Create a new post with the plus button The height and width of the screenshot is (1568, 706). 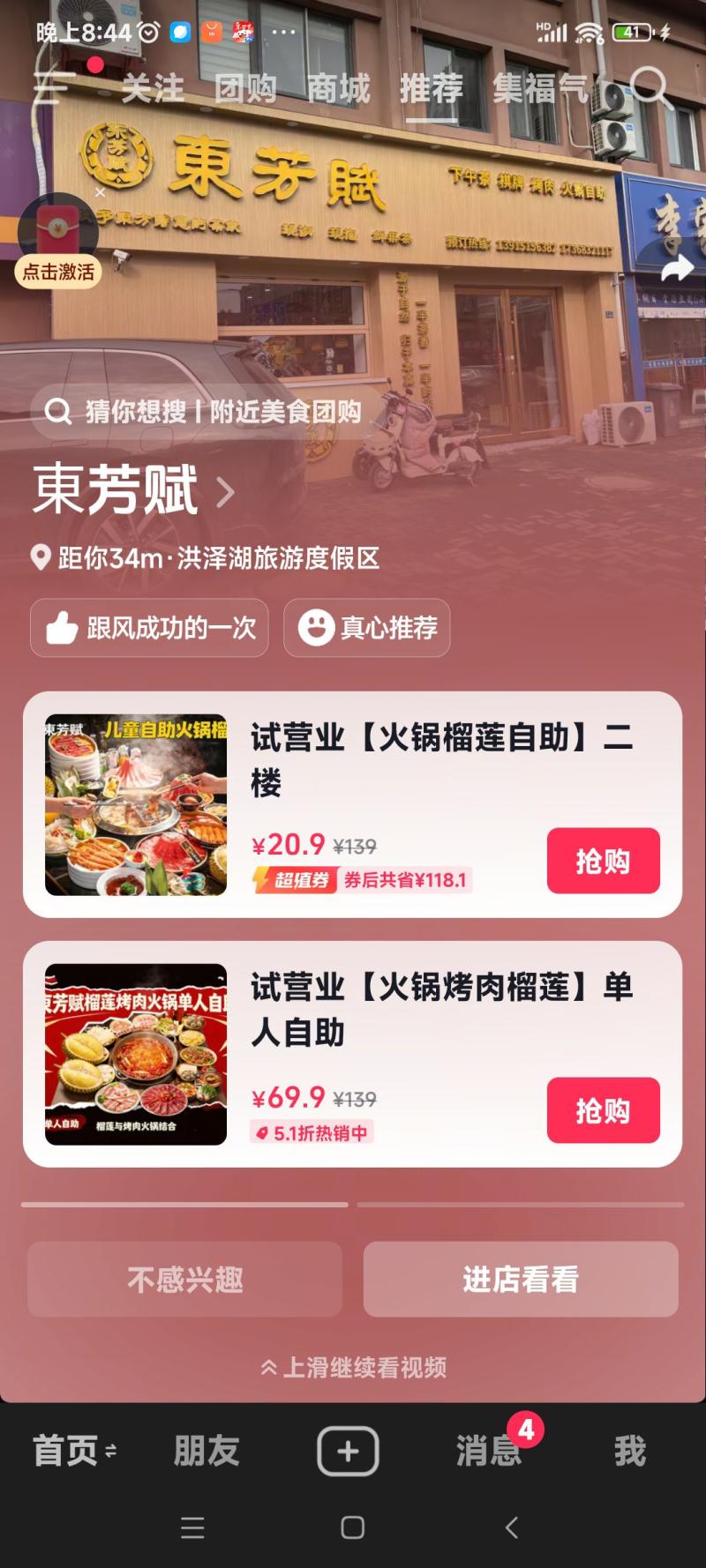click(348, 1450)
